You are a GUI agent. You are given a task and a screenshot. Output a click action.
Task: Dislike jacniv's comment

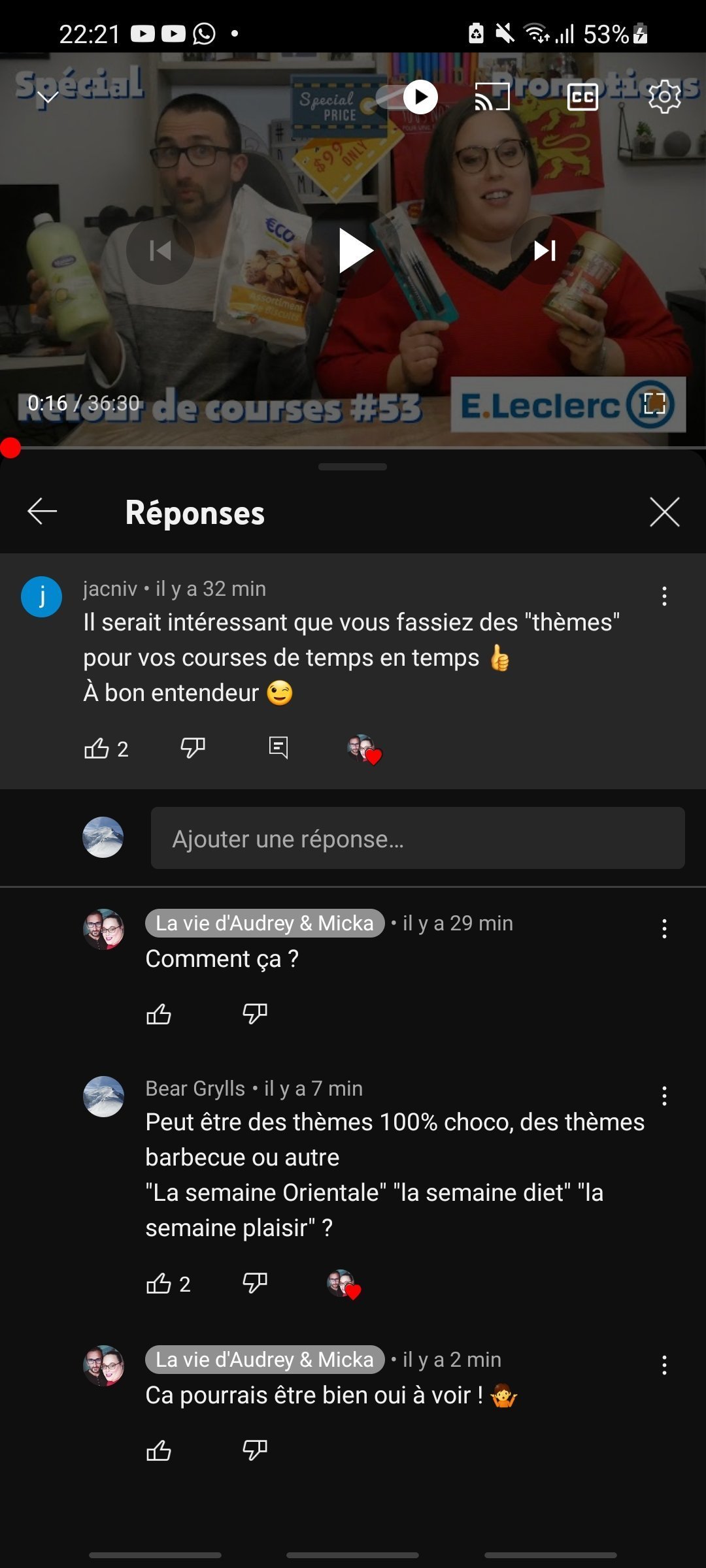pos(193,747)
